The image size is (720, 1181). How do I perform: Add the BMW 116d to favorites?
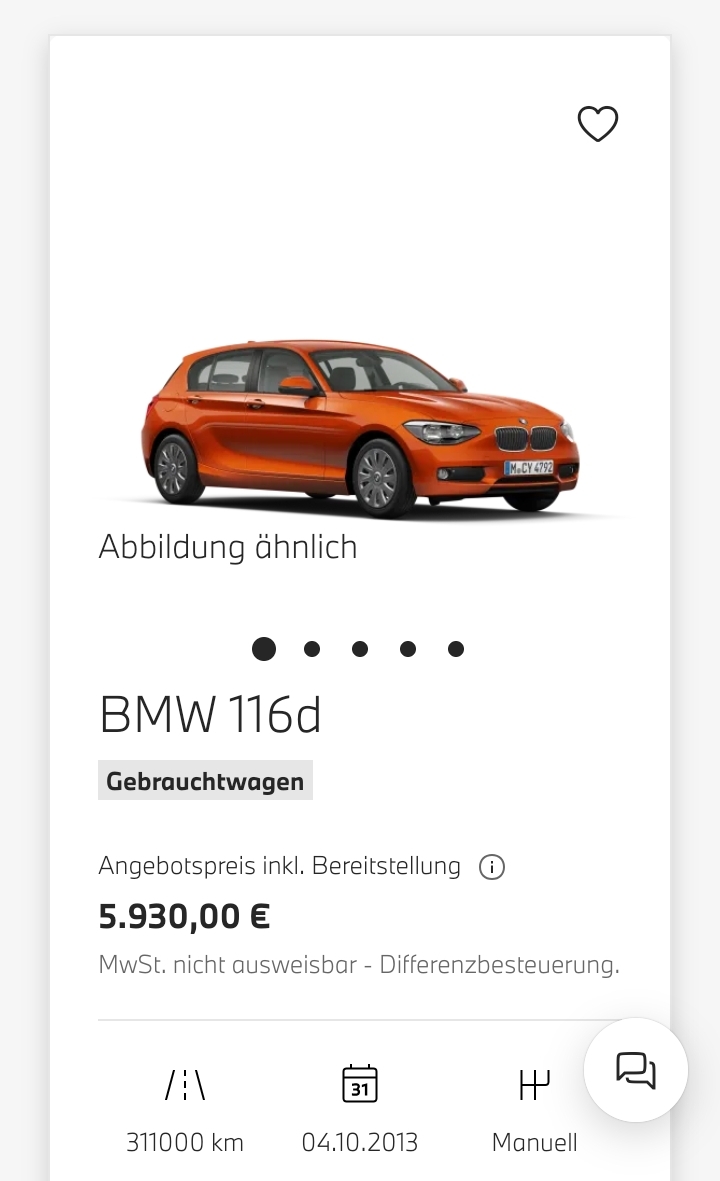click(x=598, y=124)
